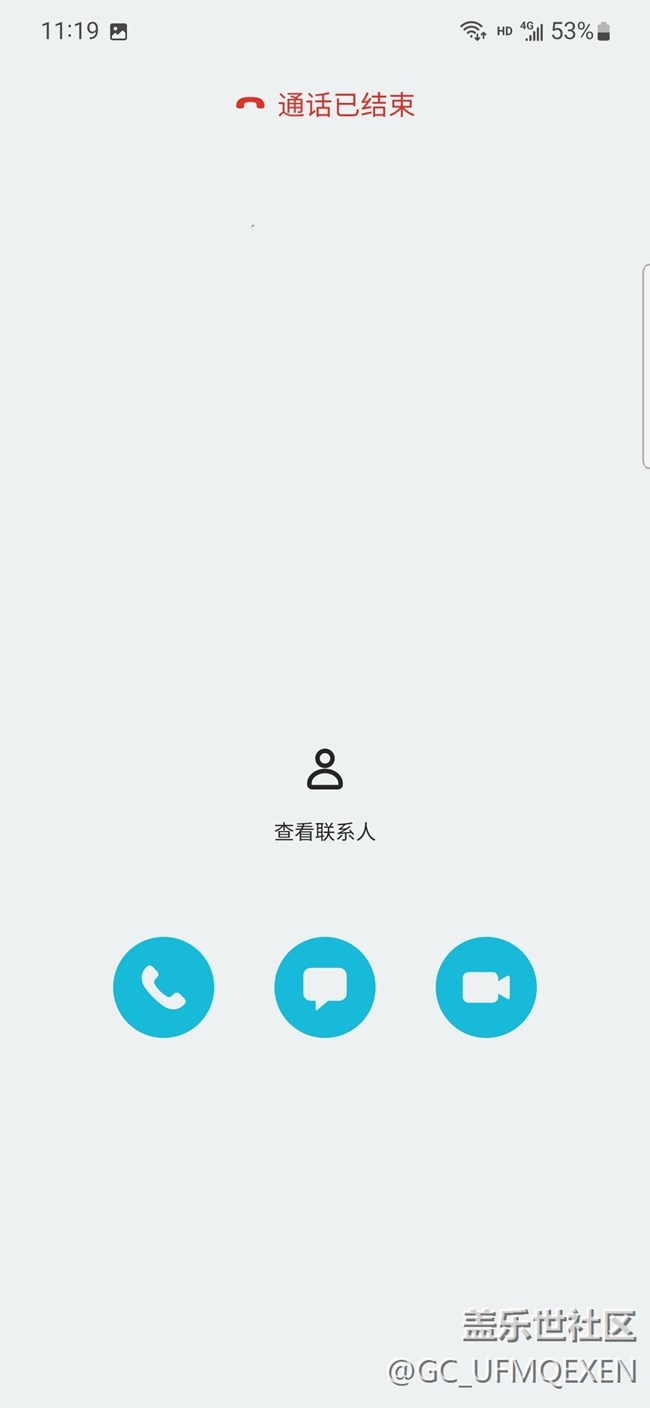Send a text message to this contact
This screenshot has width=650, height=1408.
point(325,987)
